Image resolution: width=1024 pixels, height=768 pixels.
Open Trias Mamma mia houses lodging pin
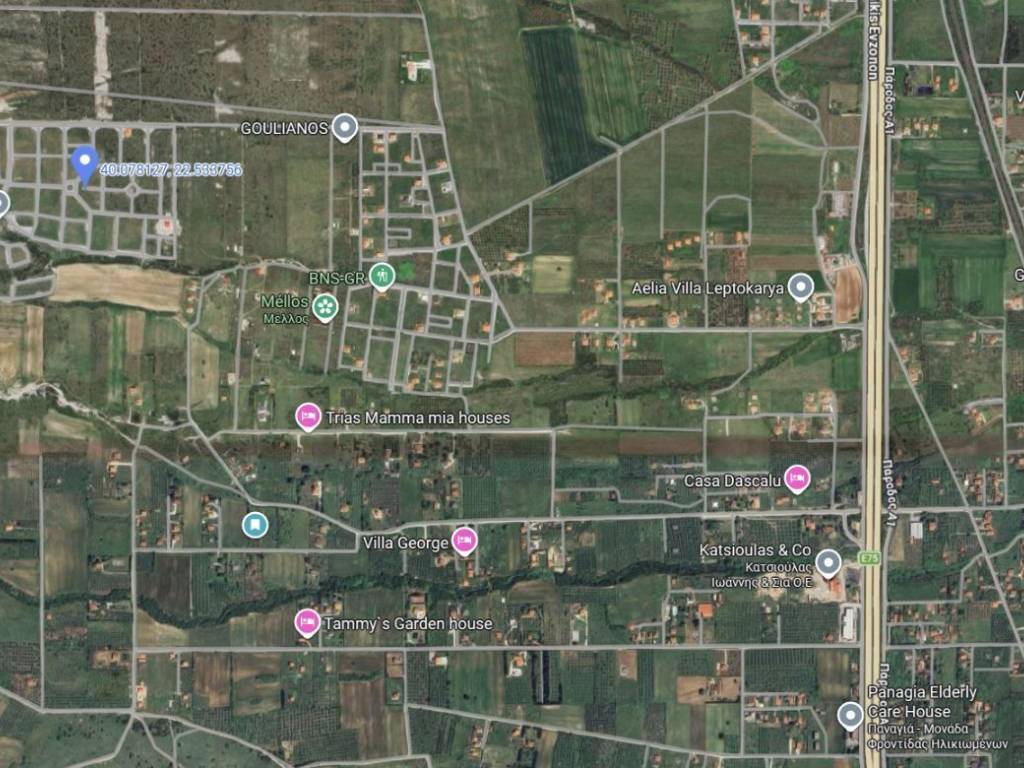[x=308, y=417]
